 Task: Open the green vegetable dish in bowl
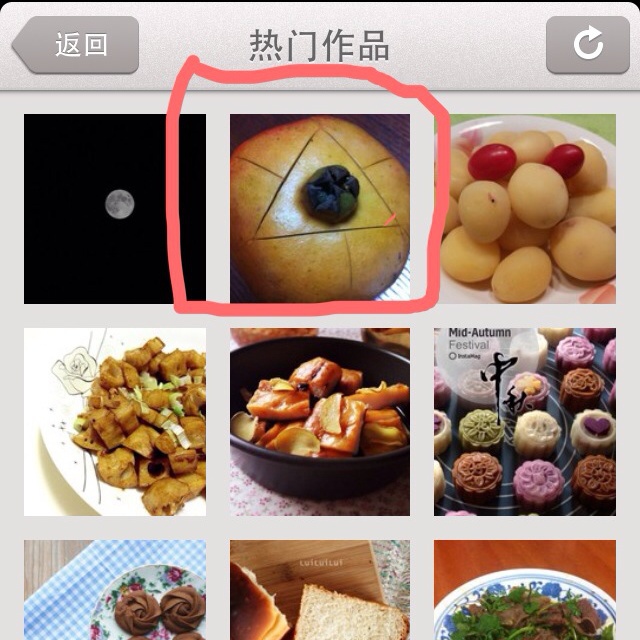525,592
